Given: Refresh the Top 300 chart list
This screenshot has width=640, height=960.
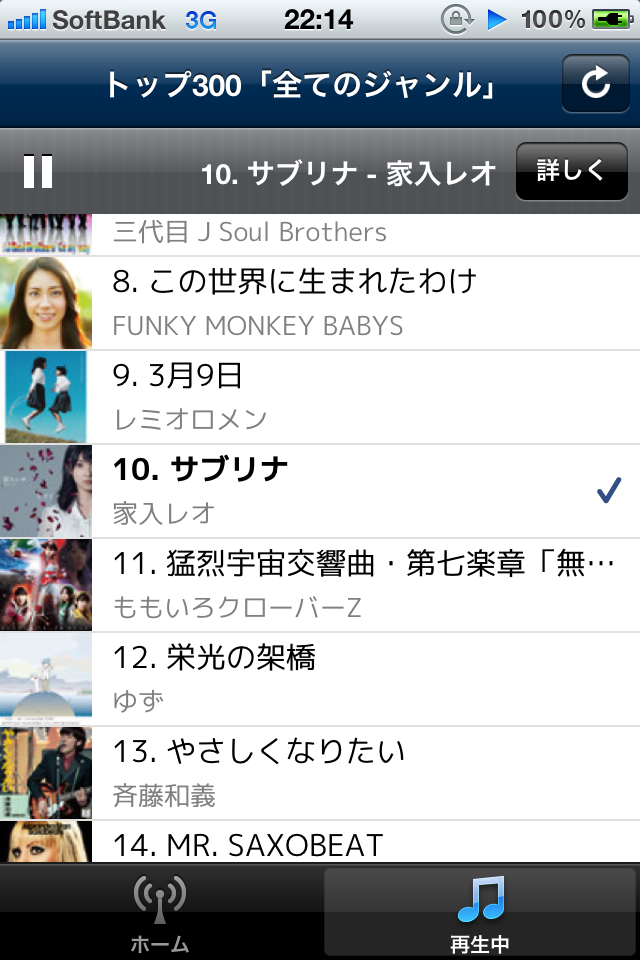Looking at the screenshot, I should (595, 85).
